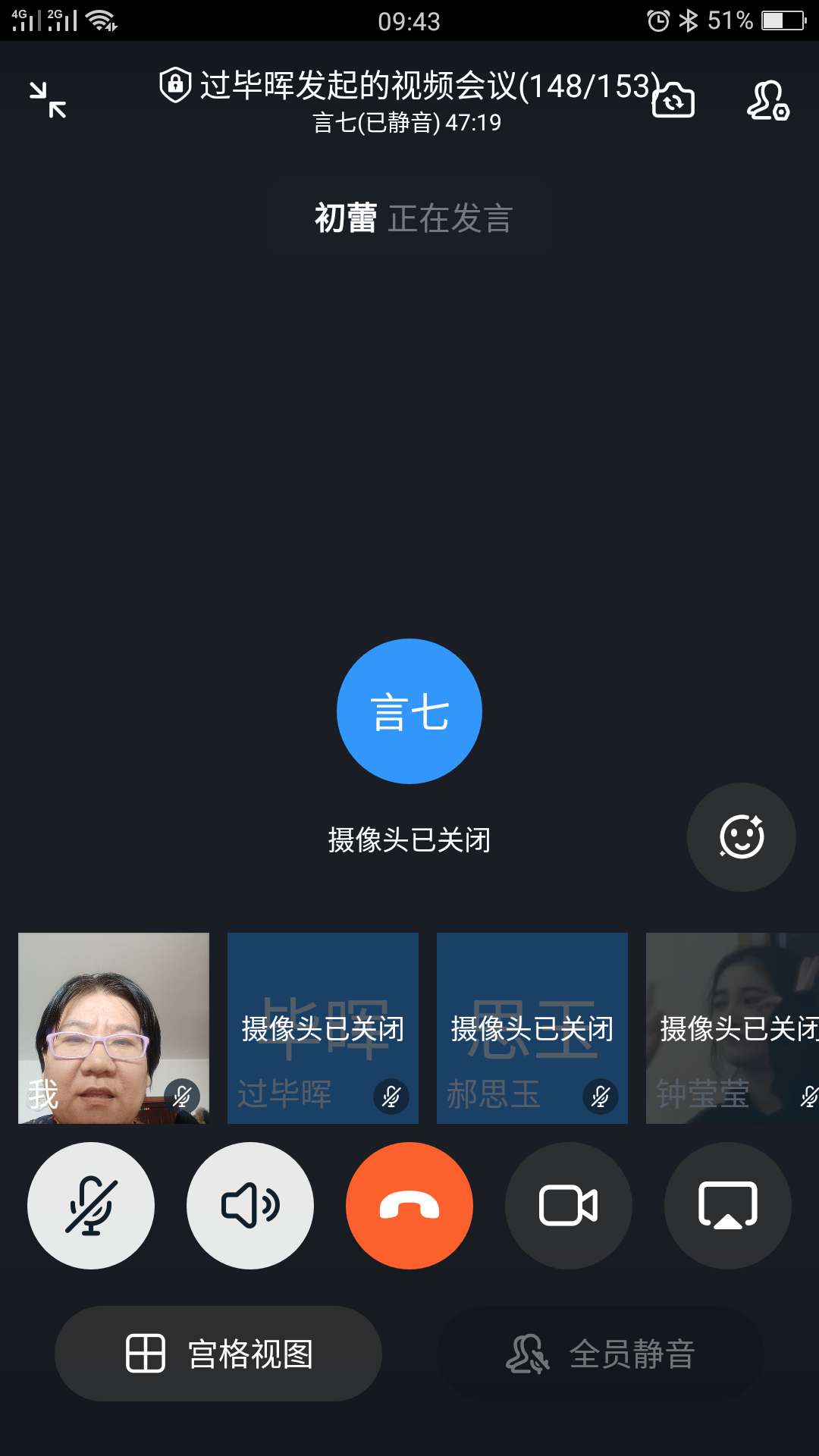Minimize the video meeting window
This screenshot has width=819, height=1456.
48,100
